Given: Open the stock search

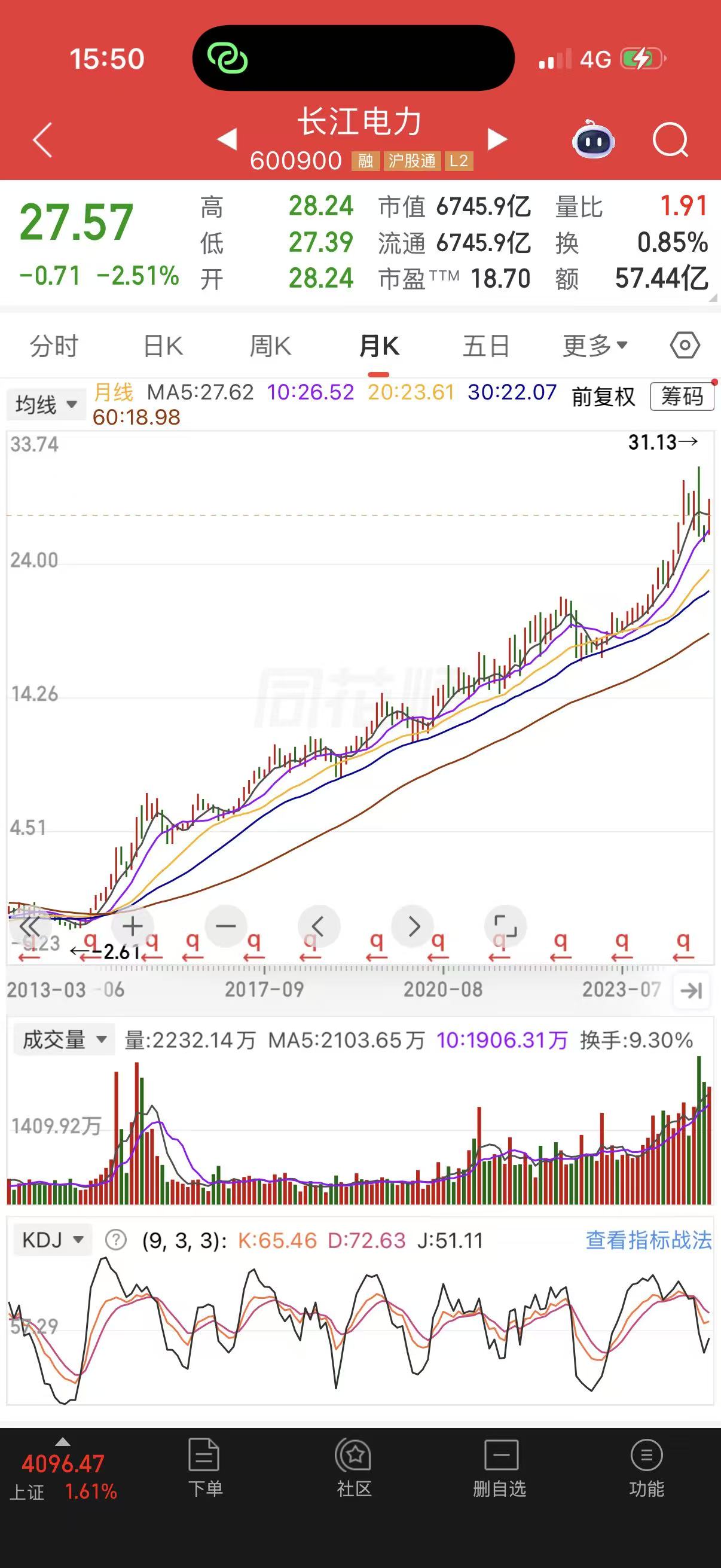Looking at the screenshot, I should (x=670, y=140).
